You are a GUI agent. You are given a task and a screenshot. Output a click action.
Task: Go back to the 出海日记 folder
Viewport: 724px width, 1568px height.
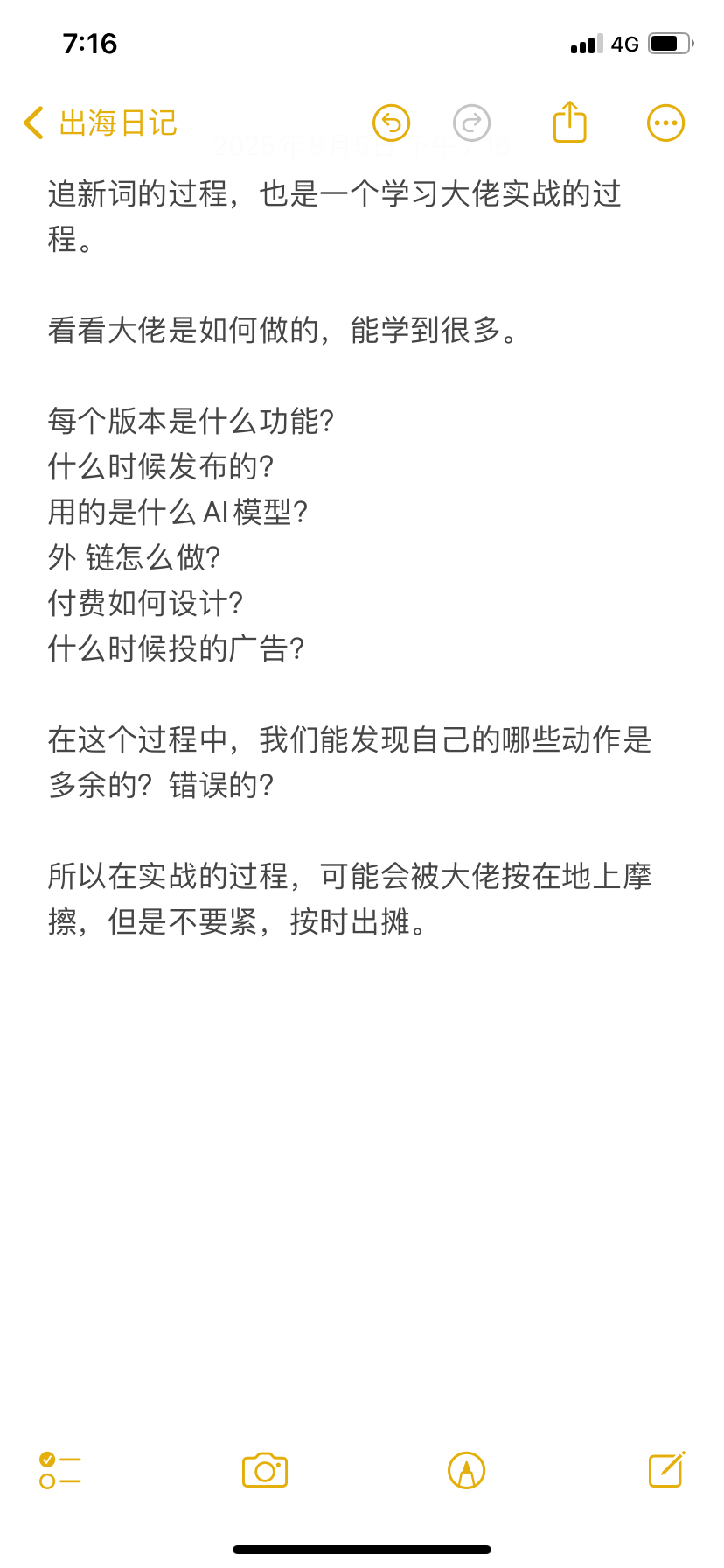(x=100, y=123)
